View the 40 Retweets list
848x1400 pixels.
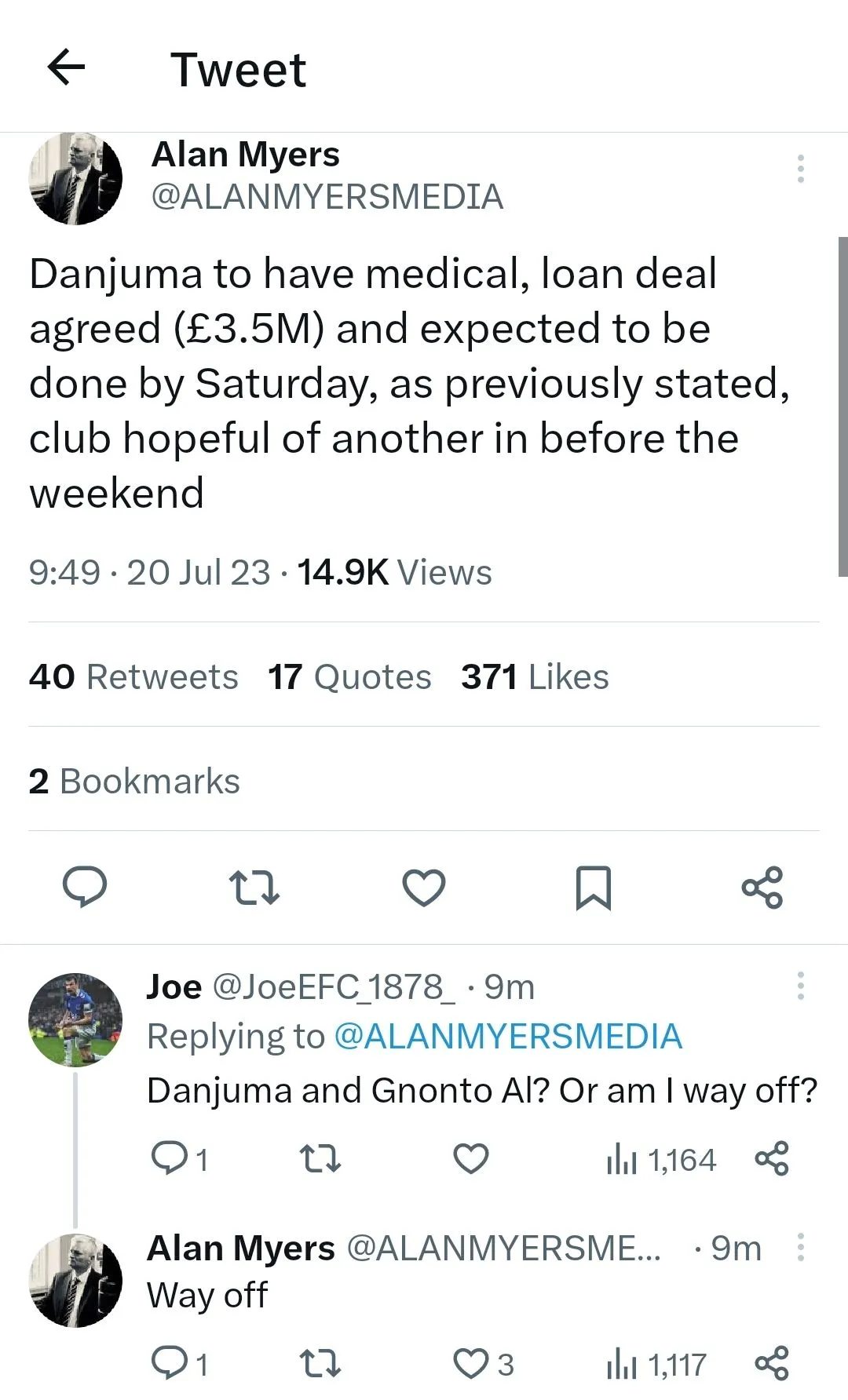click(133, 676)
